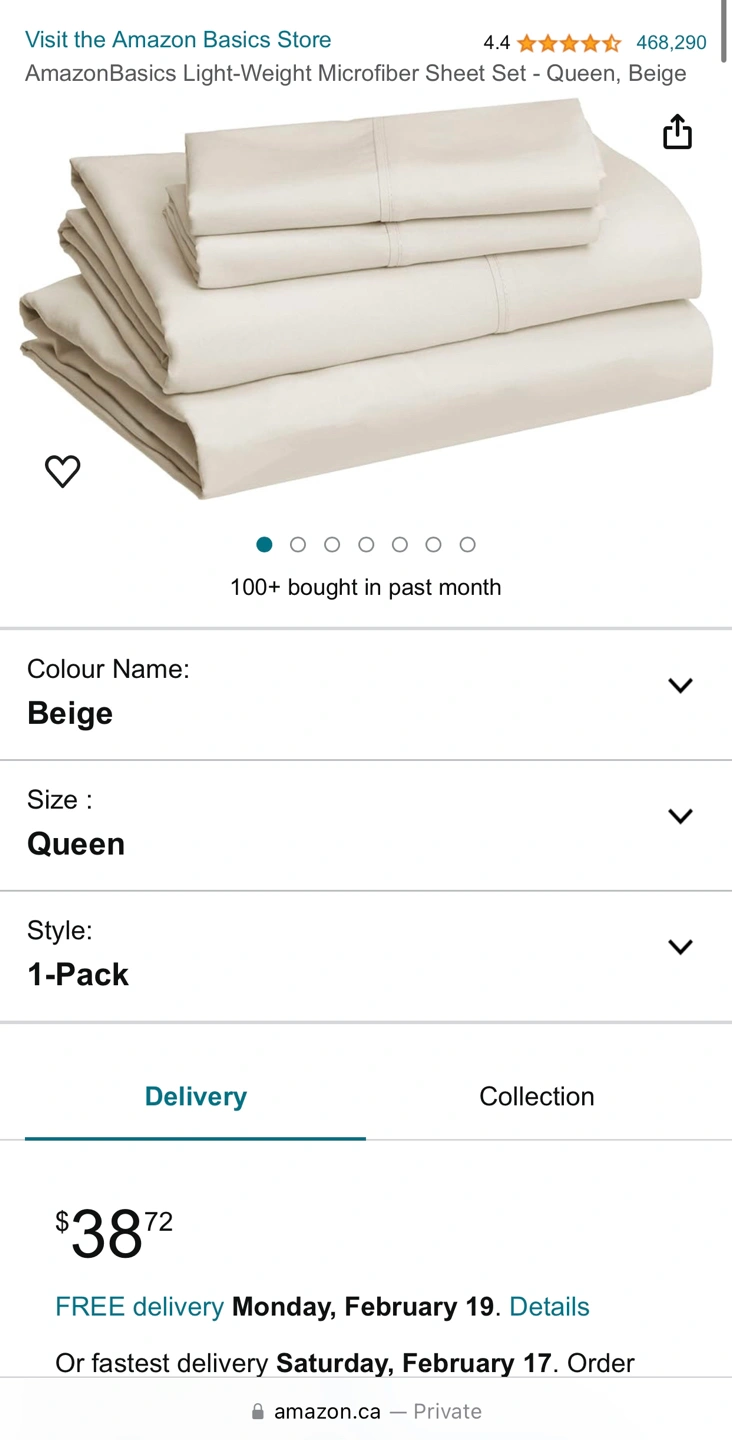Share this product
The image size is (732, 1440).
tap(677, 132)
